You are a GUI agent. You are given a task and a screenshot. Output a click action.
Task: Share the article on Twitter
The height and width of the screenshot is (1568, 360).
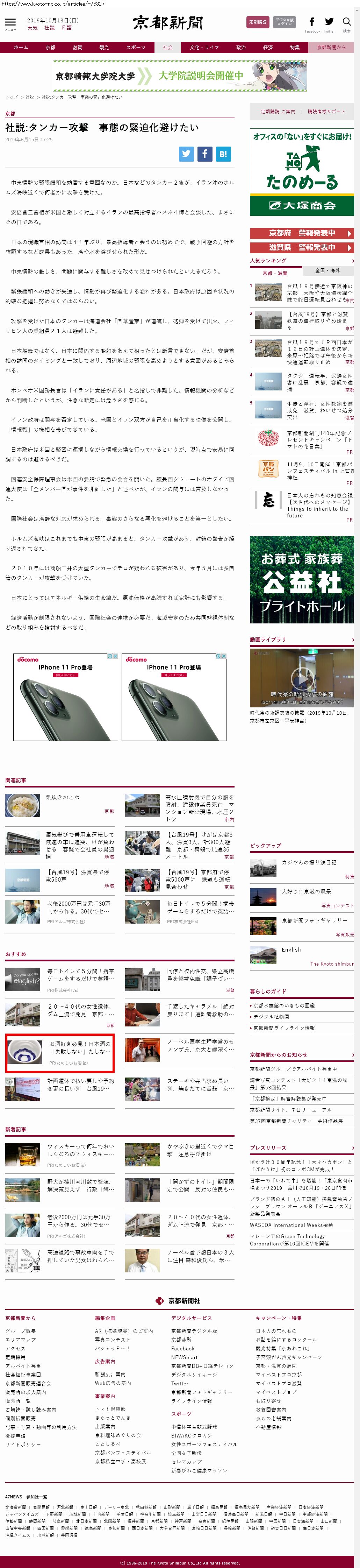point(186,154)
